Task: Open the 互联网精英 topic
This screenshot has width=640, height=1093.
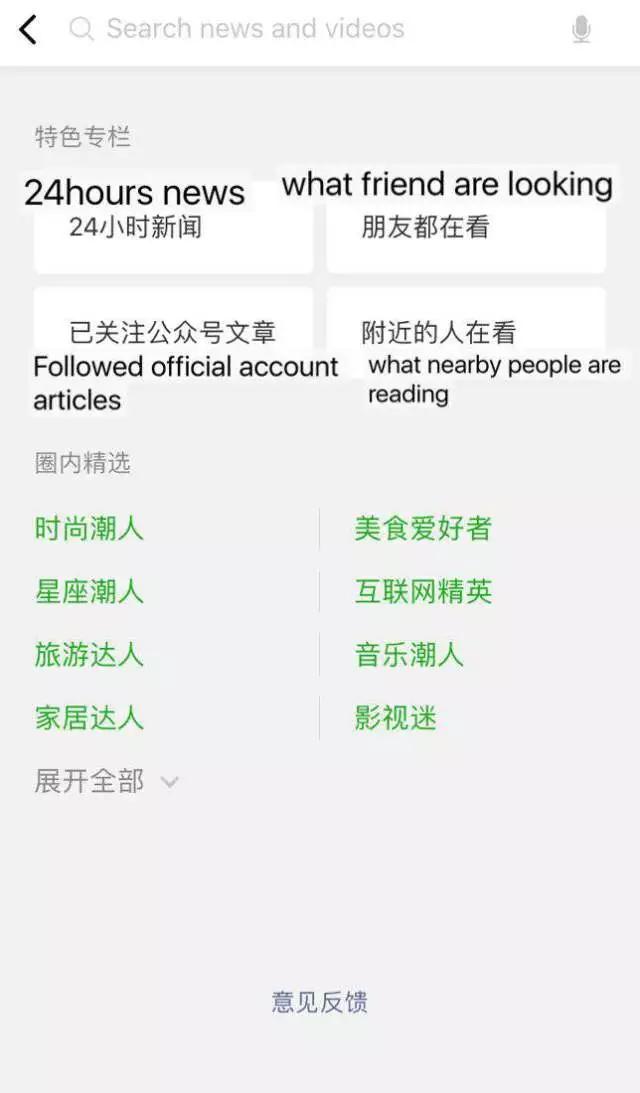Action: (x=422, y=591)
